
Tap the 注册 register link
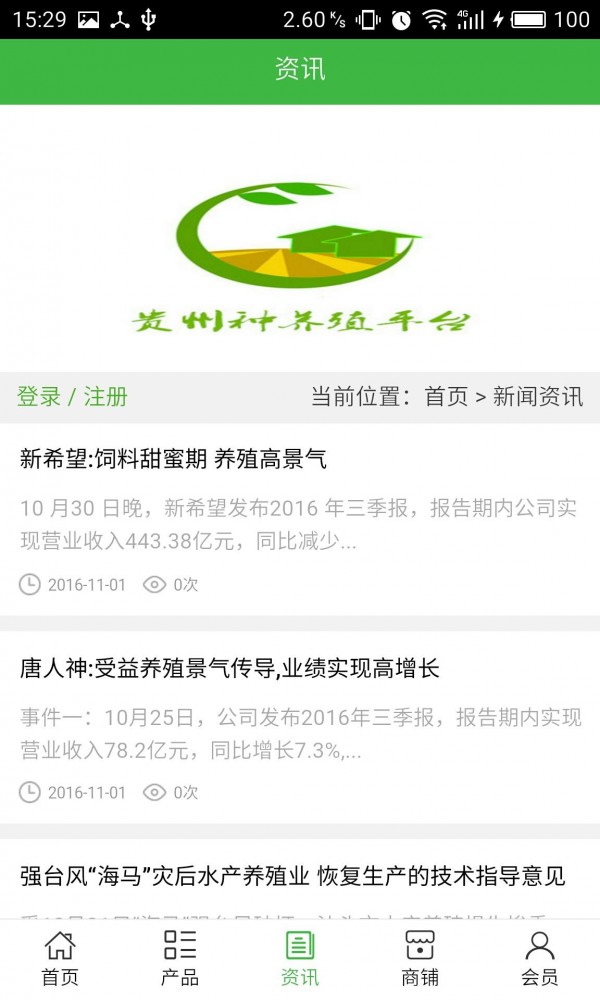pyautogui.click(x=105, y=396)
